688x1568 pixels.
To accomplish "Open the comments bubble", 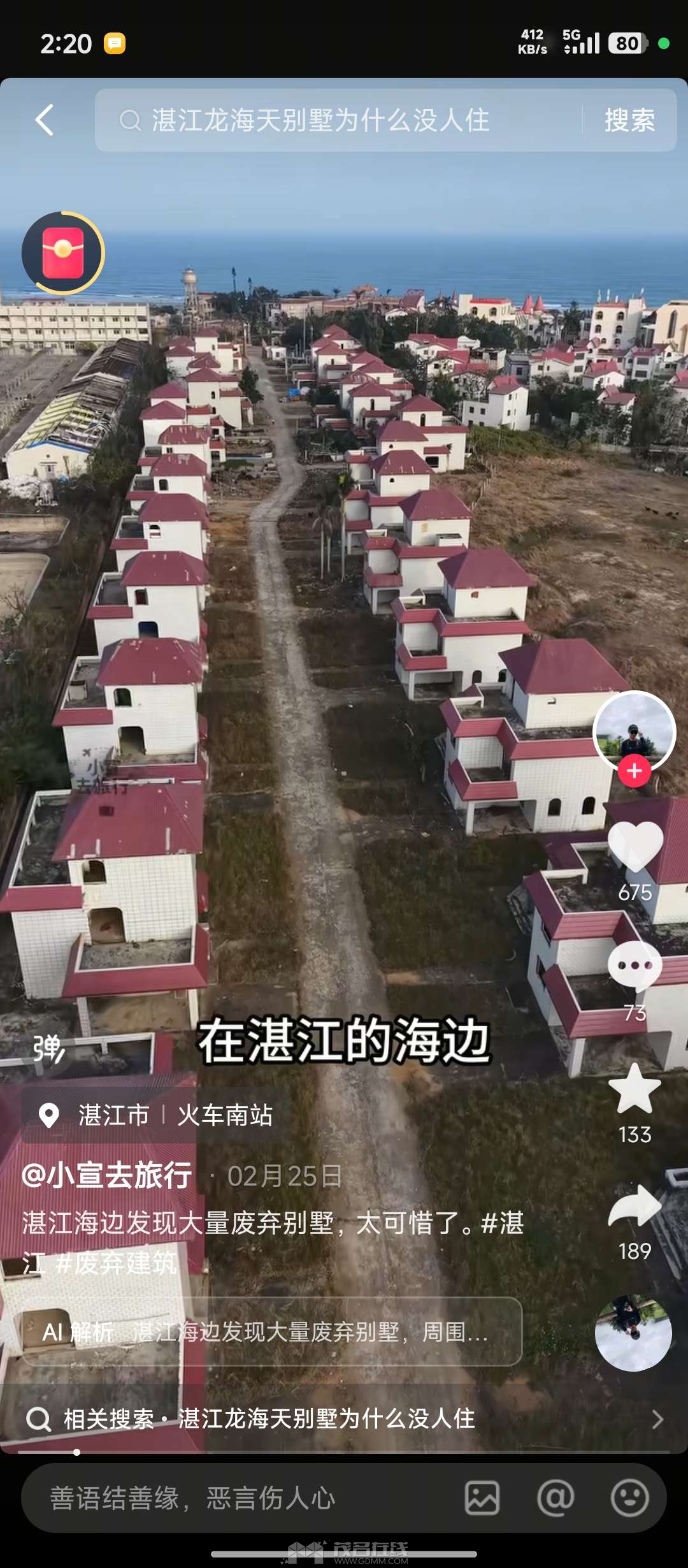I will click(635, 966).
